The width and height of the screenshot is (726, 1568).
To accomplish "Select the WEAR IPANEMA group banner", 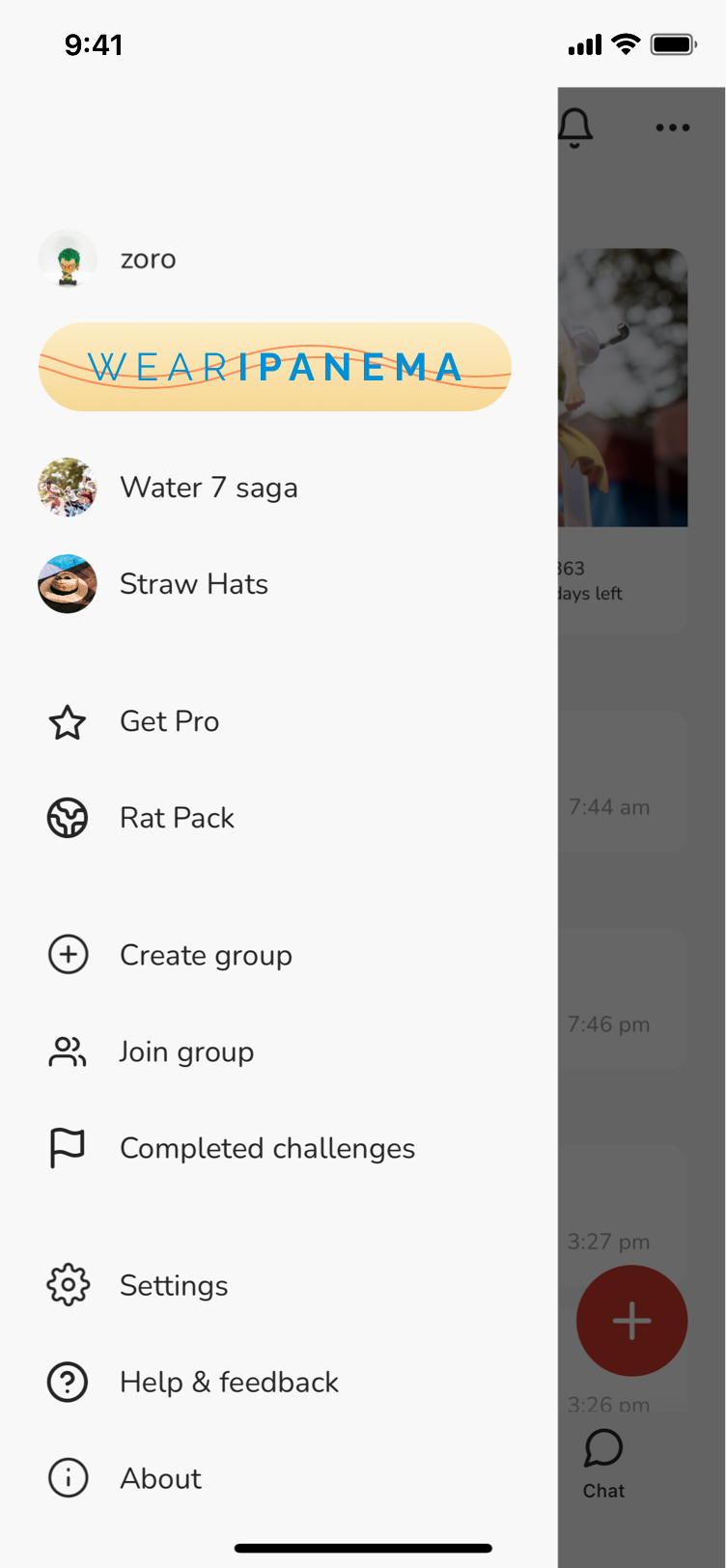I will [273, 367].
